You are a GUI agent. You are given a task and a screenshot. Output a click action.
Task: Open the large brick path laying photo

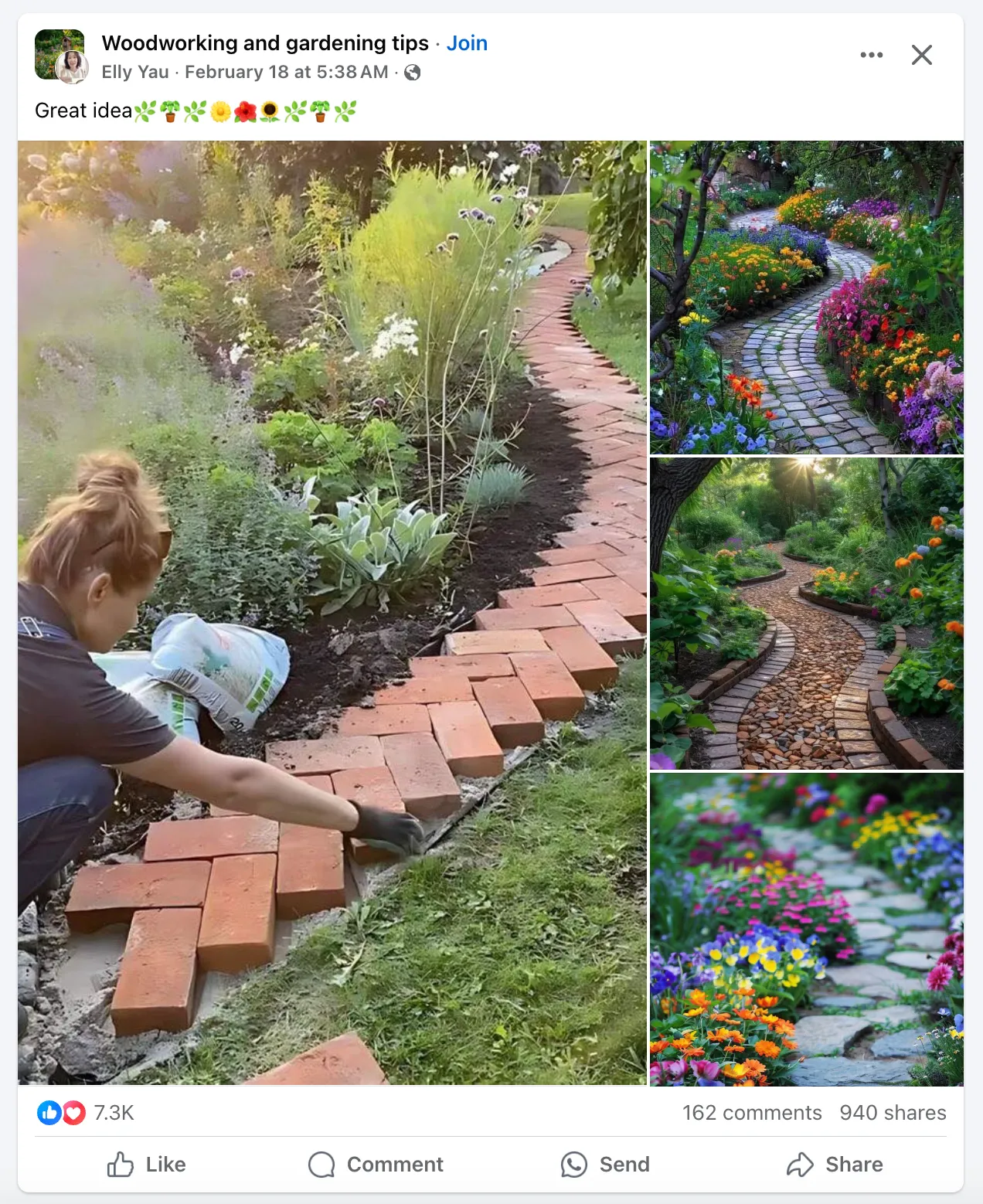[x=332, y=612]
